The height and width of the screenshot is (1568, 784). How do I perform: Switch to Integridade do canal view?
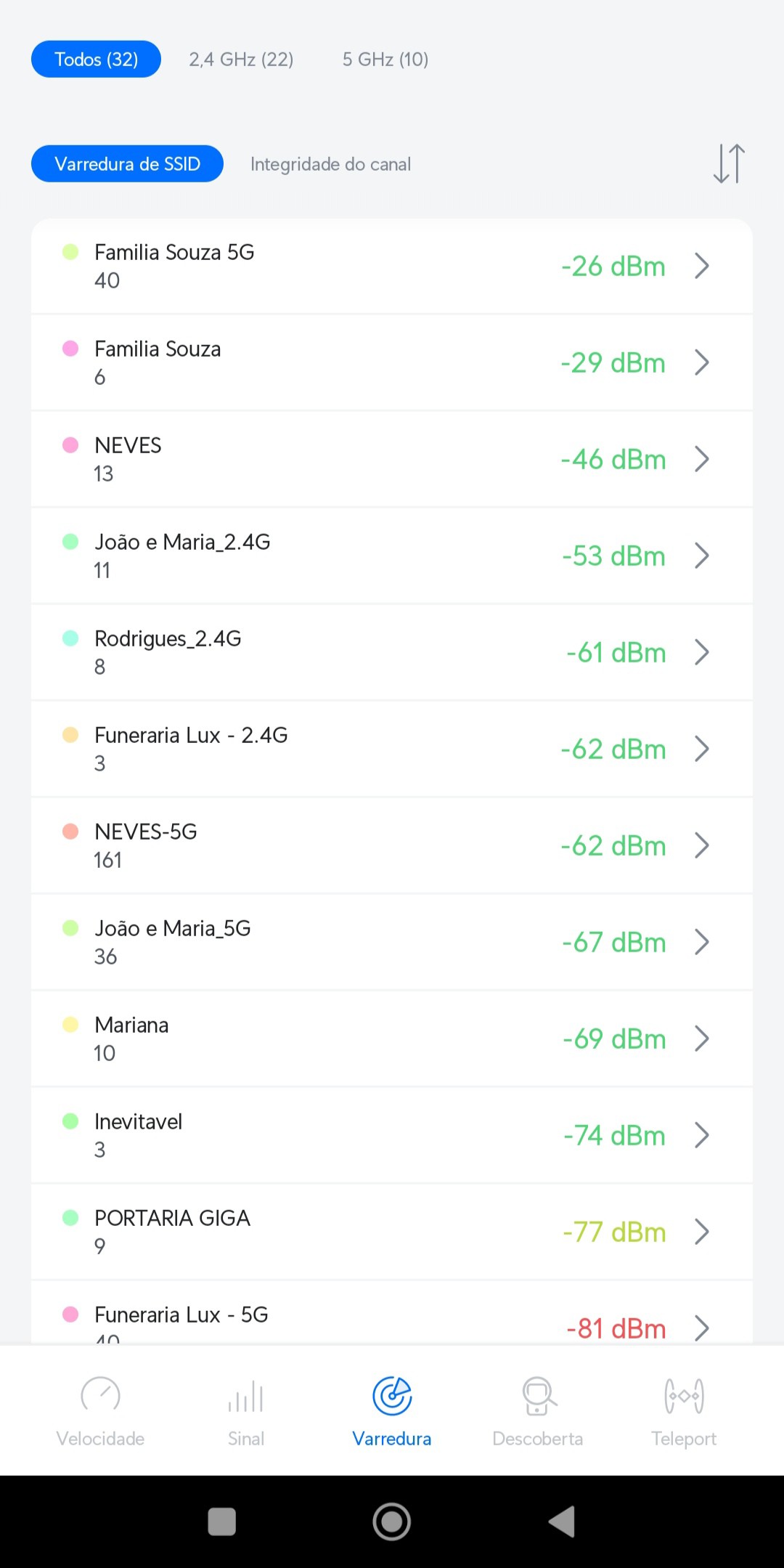330,164
